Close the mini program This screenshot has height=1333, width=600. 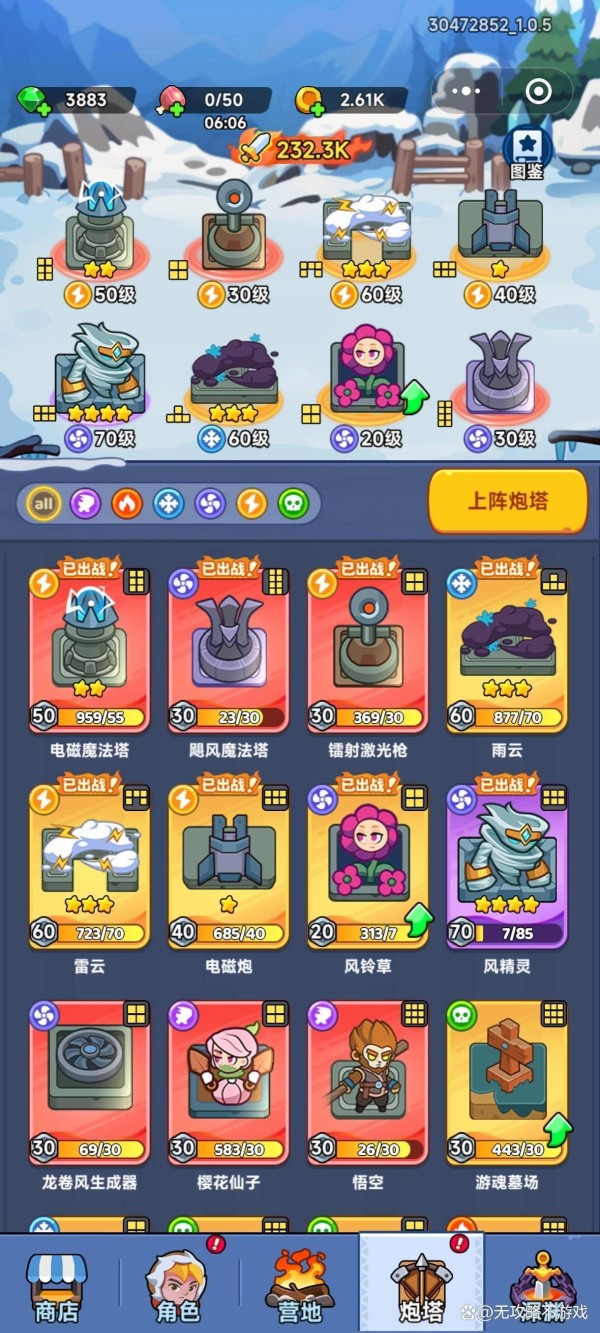click(x=538, y=92)
